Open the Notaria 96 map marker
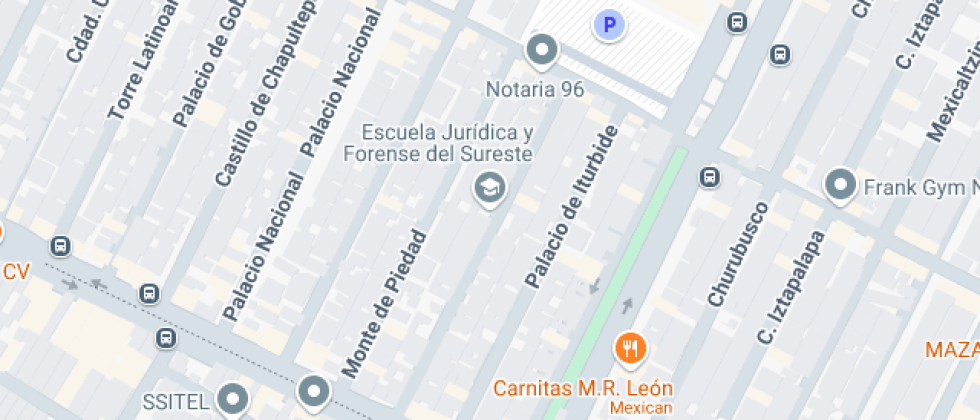The width and height of the screenshot is (980, 420). [x=541, y=50]
